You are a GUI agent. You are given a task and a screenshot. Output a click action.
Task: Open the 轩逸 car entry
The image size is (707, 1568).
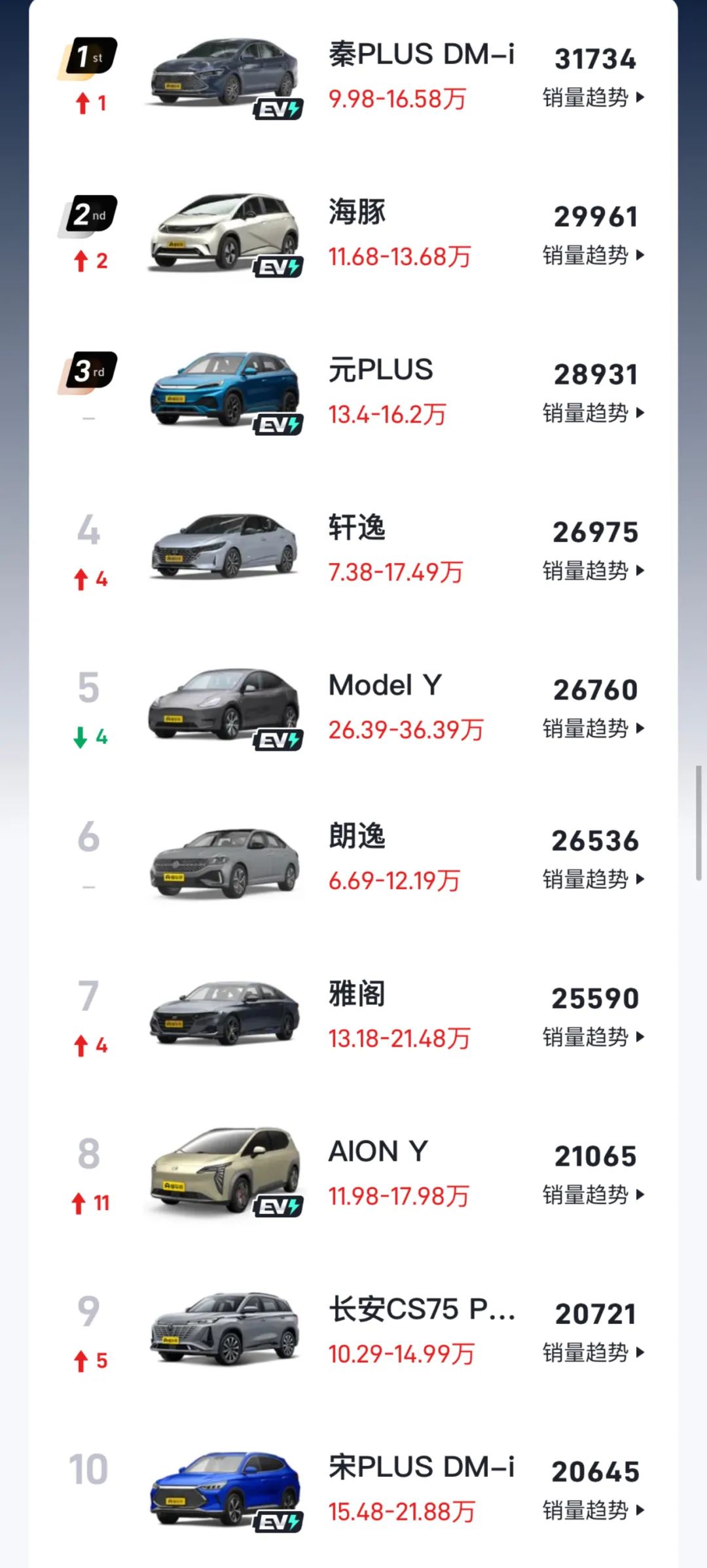point(357,528)
